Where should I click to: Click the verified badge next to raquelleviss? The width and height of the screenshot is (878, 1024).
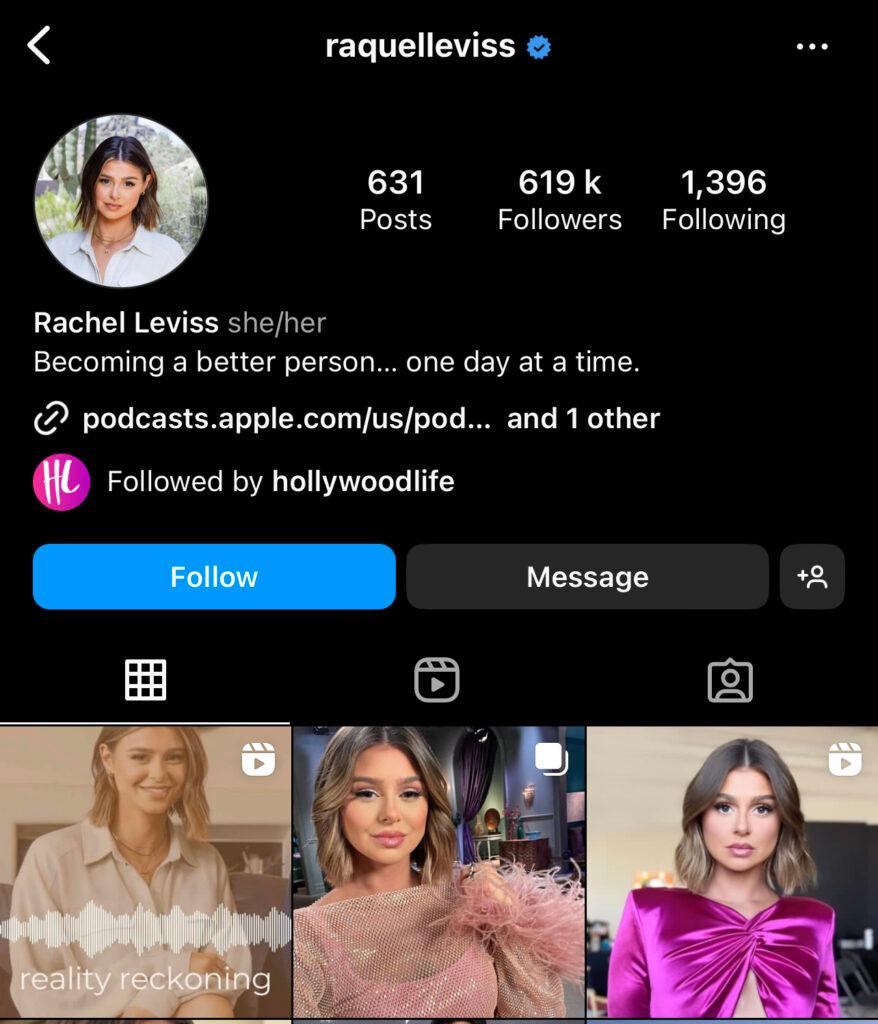537,45
